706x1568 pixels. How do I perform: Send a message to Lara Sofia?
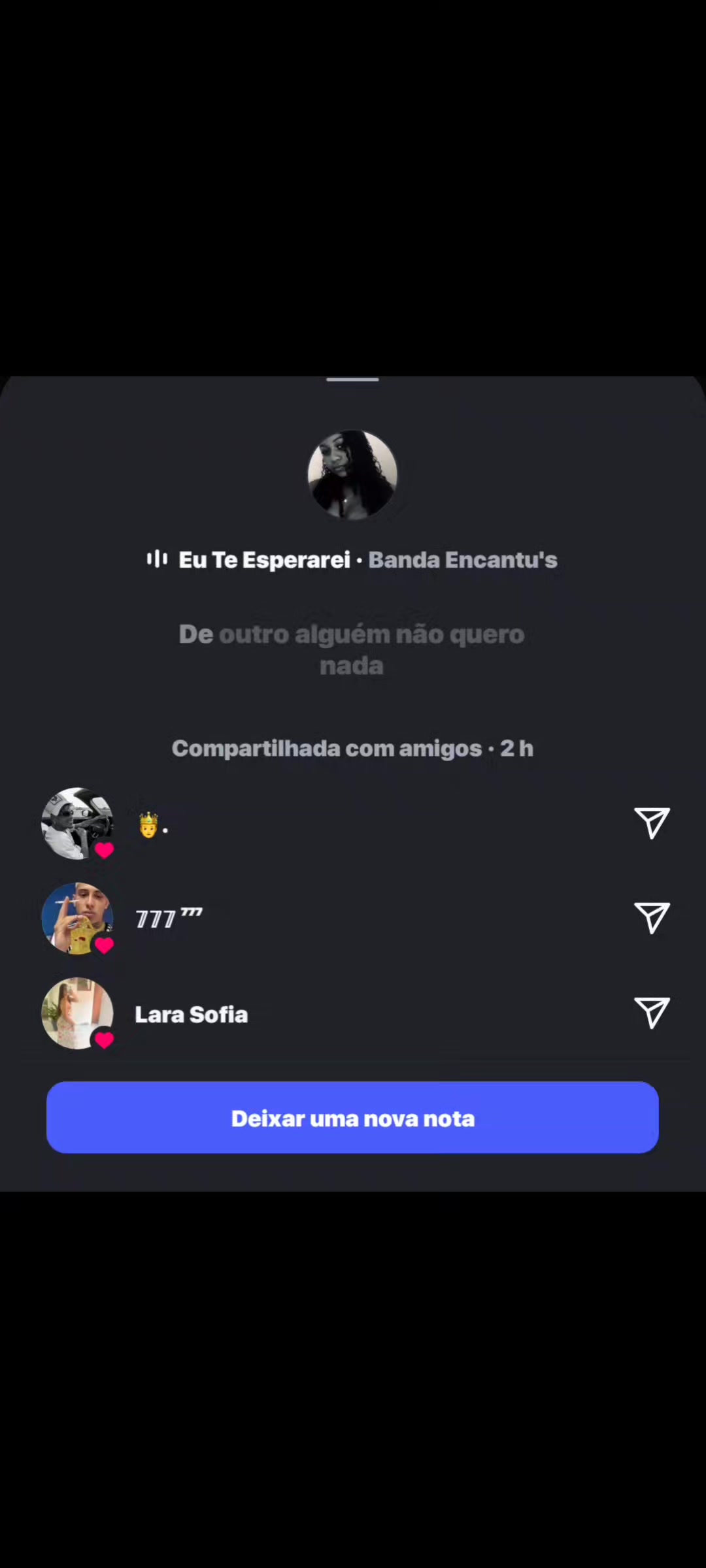point(652,1013)
